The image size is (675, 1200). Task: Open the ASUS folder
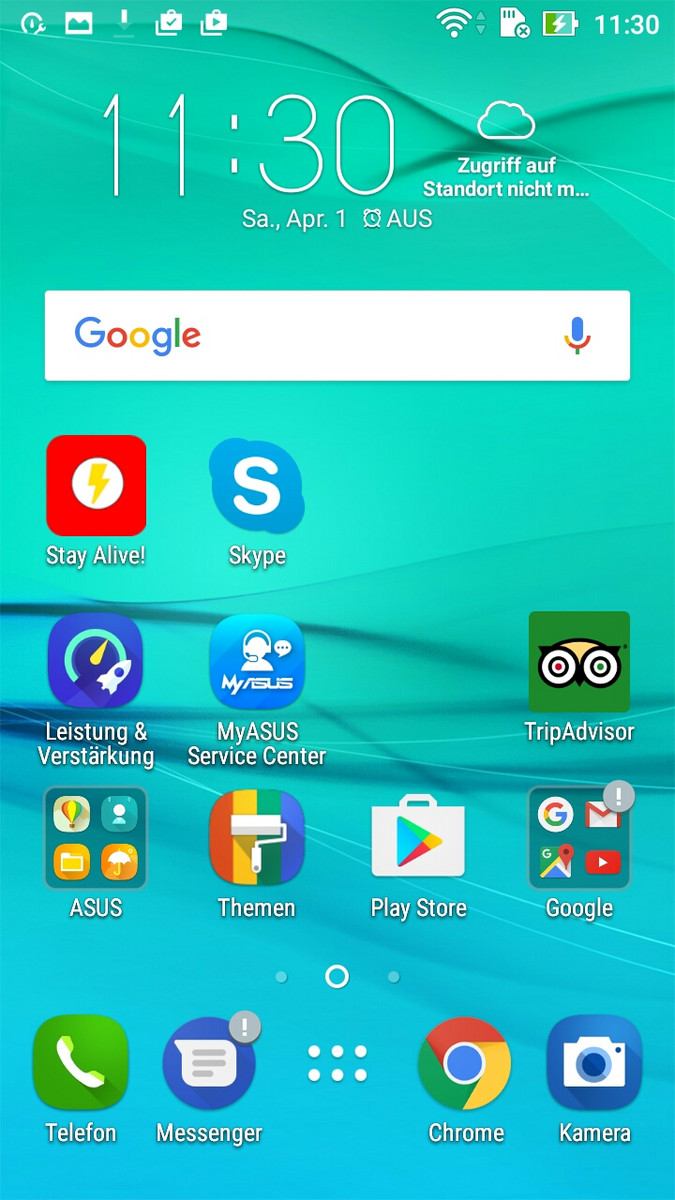pyautogui.click(x=96, y=838)
